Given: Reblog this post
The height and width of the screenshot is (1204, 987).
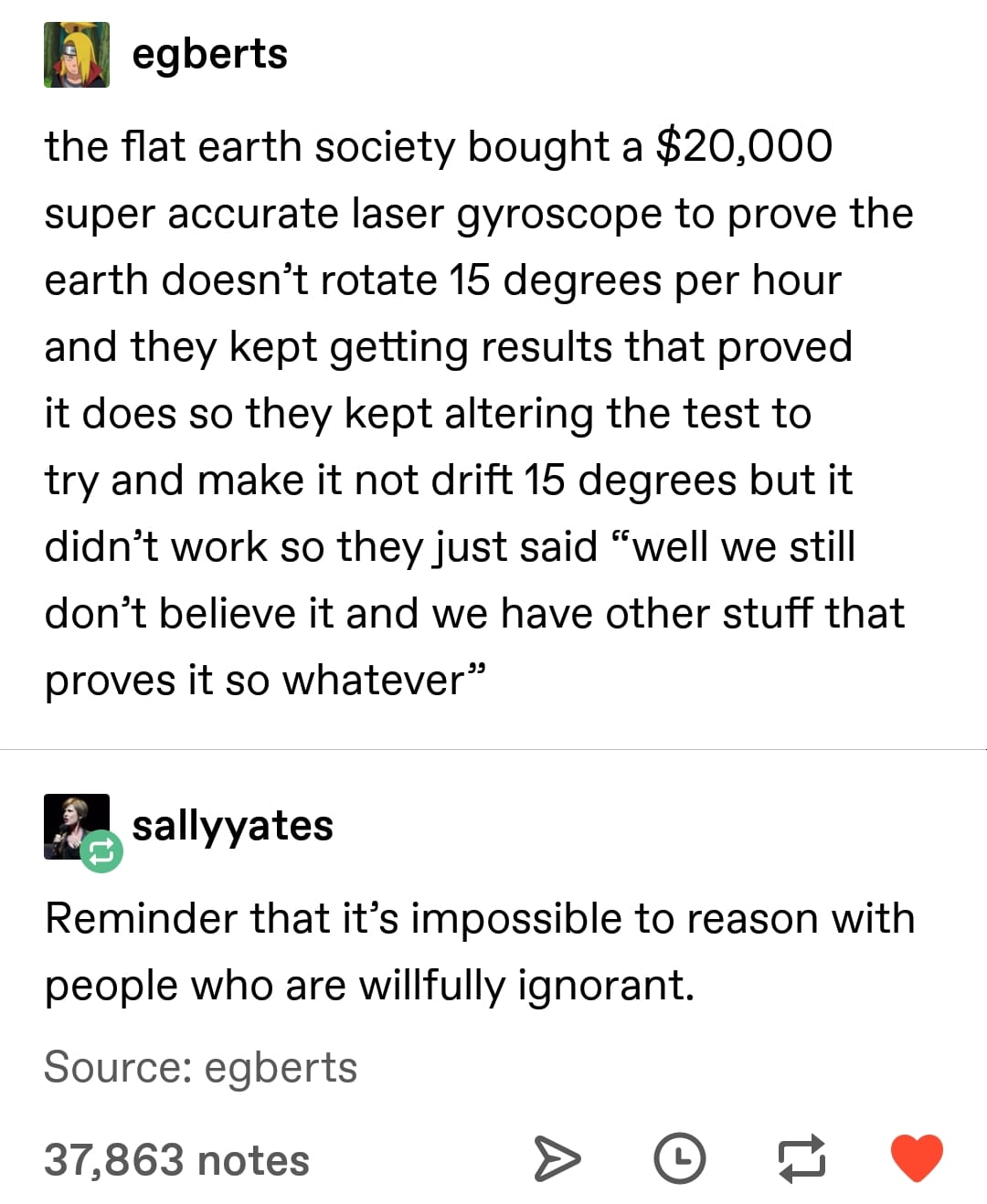Looking at the screenshot, I should [x=801, y=1159].
